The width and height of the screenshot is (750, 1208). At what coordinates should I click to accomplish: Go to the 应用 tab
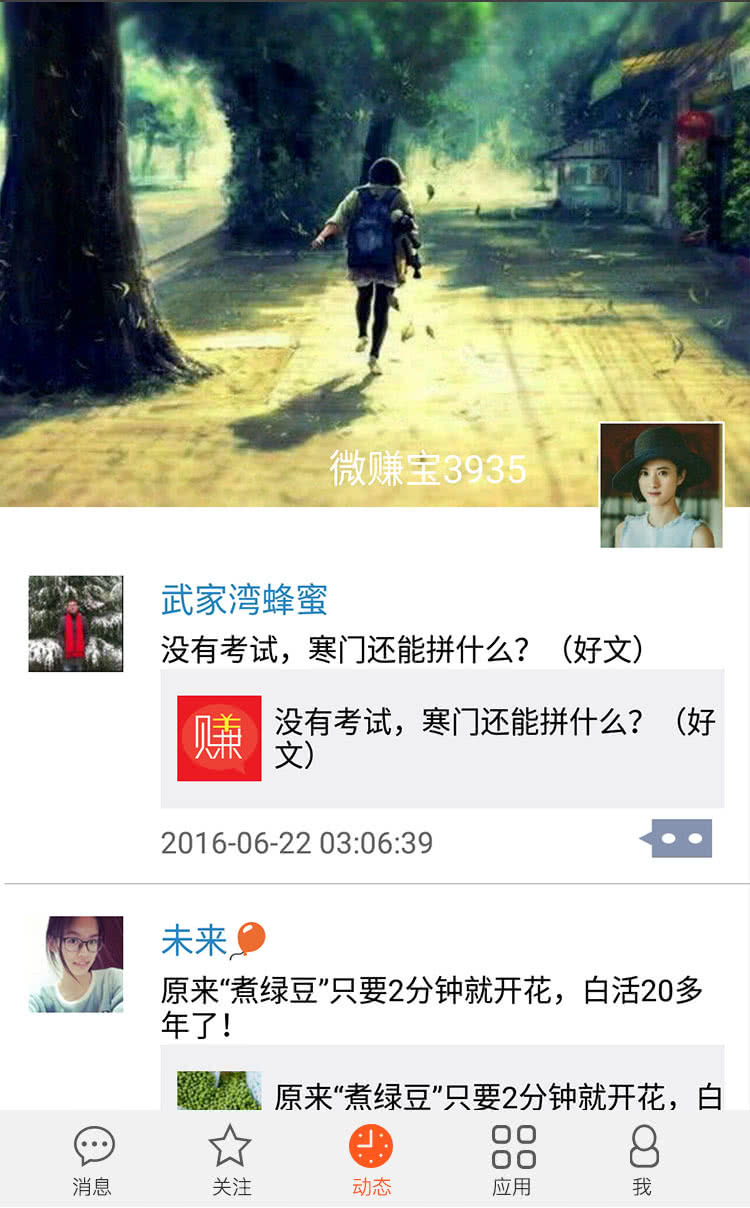coord(513,1160)
